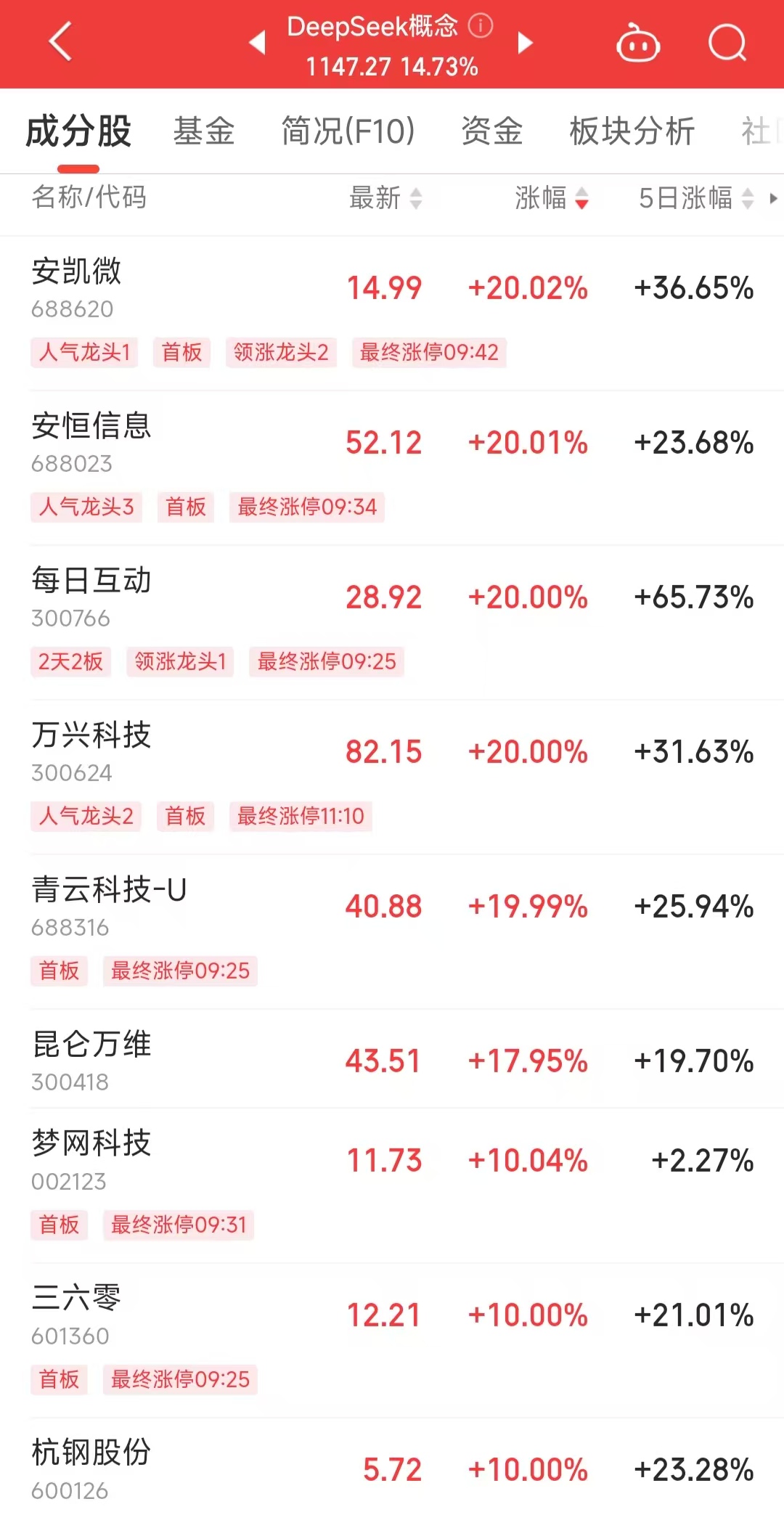784x1515 pixels.
Task: Open the 简况(F10) tab
Action: [x=348, y=131]
